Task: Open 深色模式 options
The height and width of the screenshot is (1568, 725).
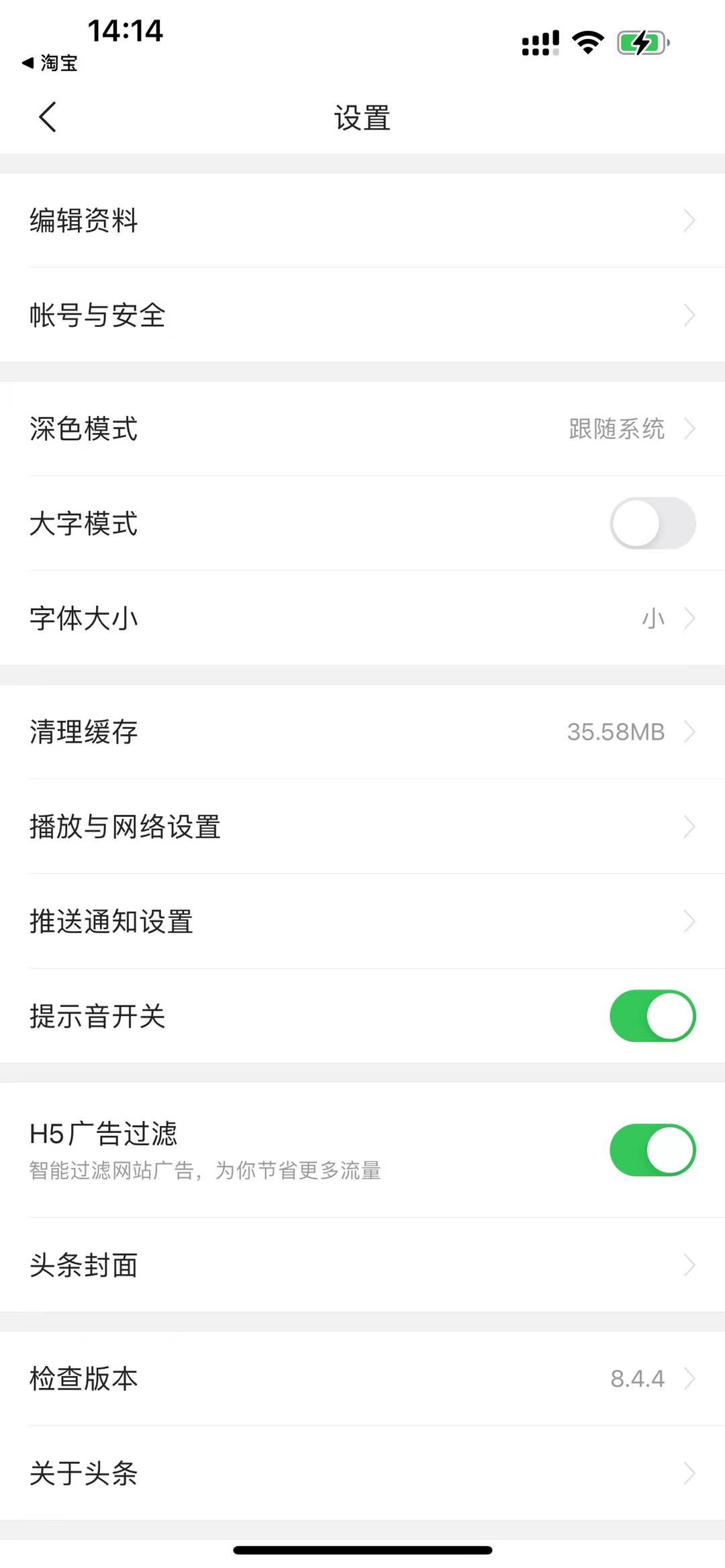Action: (362, 429)
